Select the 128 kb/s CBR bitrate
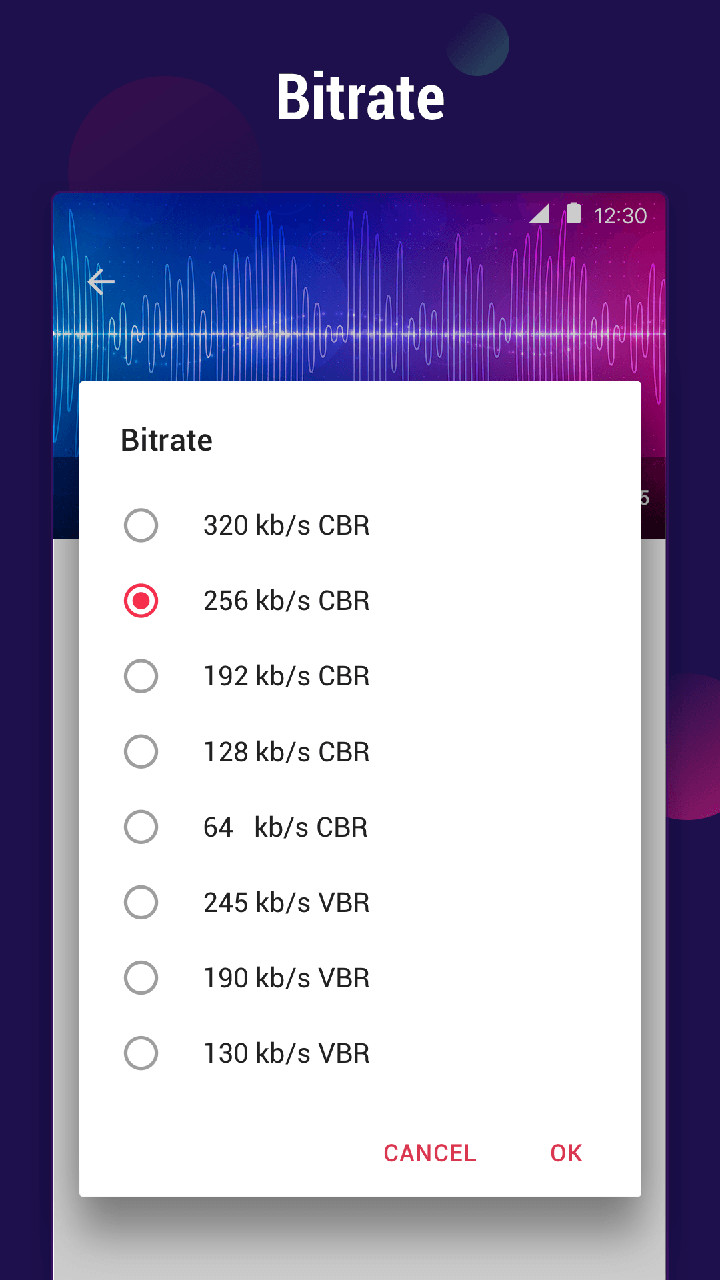This screenshot has width=720, height=1280. click(x=141, y=751)
